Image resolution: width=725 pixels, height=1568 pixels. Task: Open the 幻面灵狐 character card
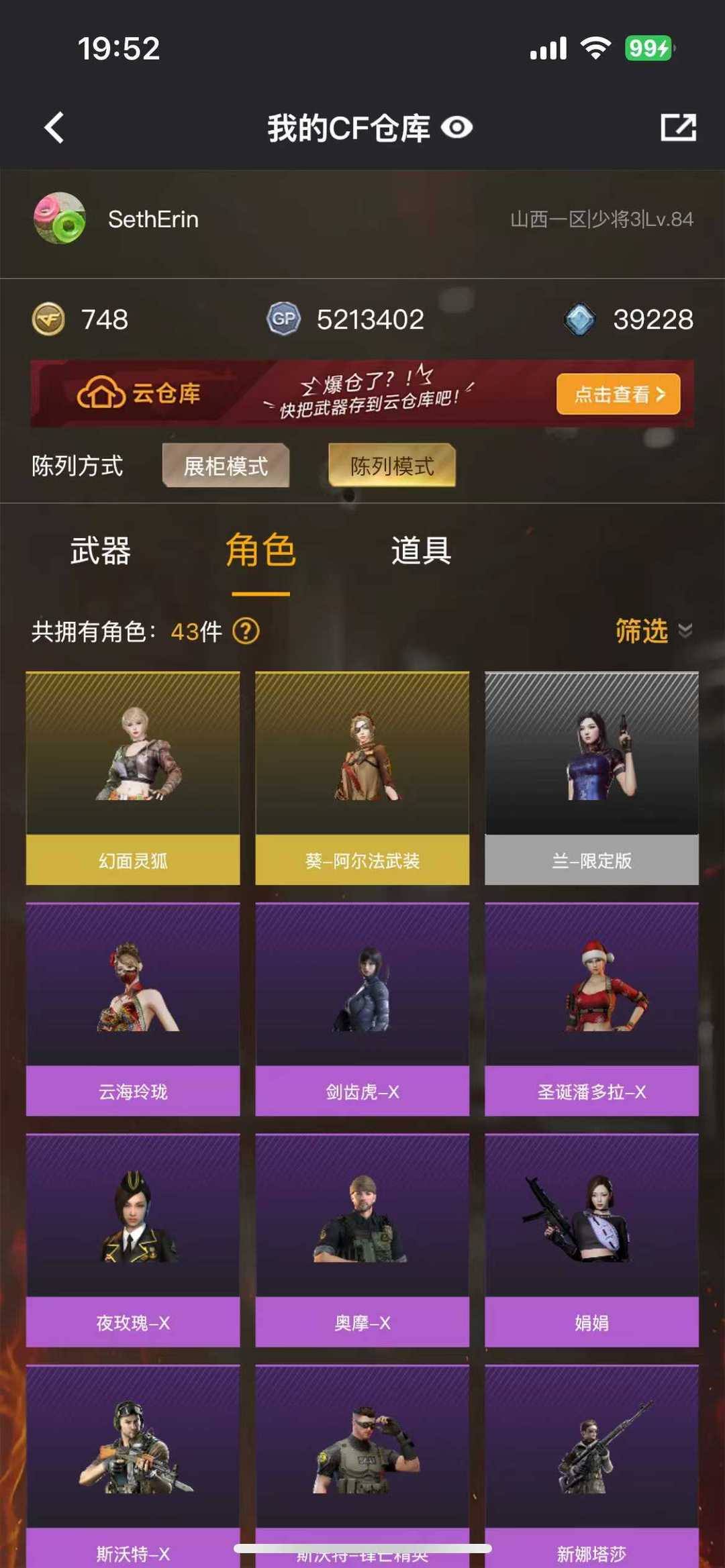point(133,778)
